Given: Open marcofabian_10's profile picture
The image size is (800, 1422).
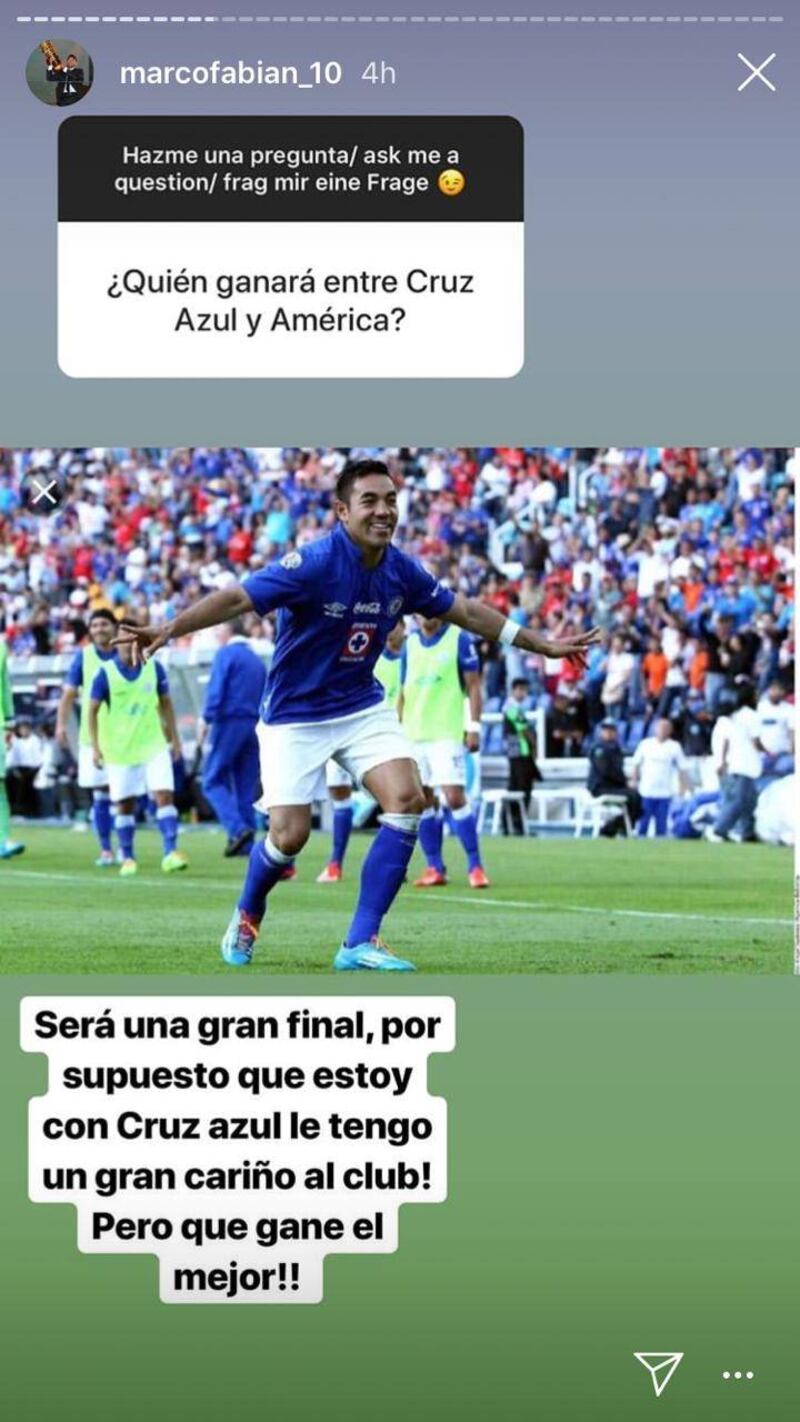Looking at the screenshot, I should [x=60, y=73].
